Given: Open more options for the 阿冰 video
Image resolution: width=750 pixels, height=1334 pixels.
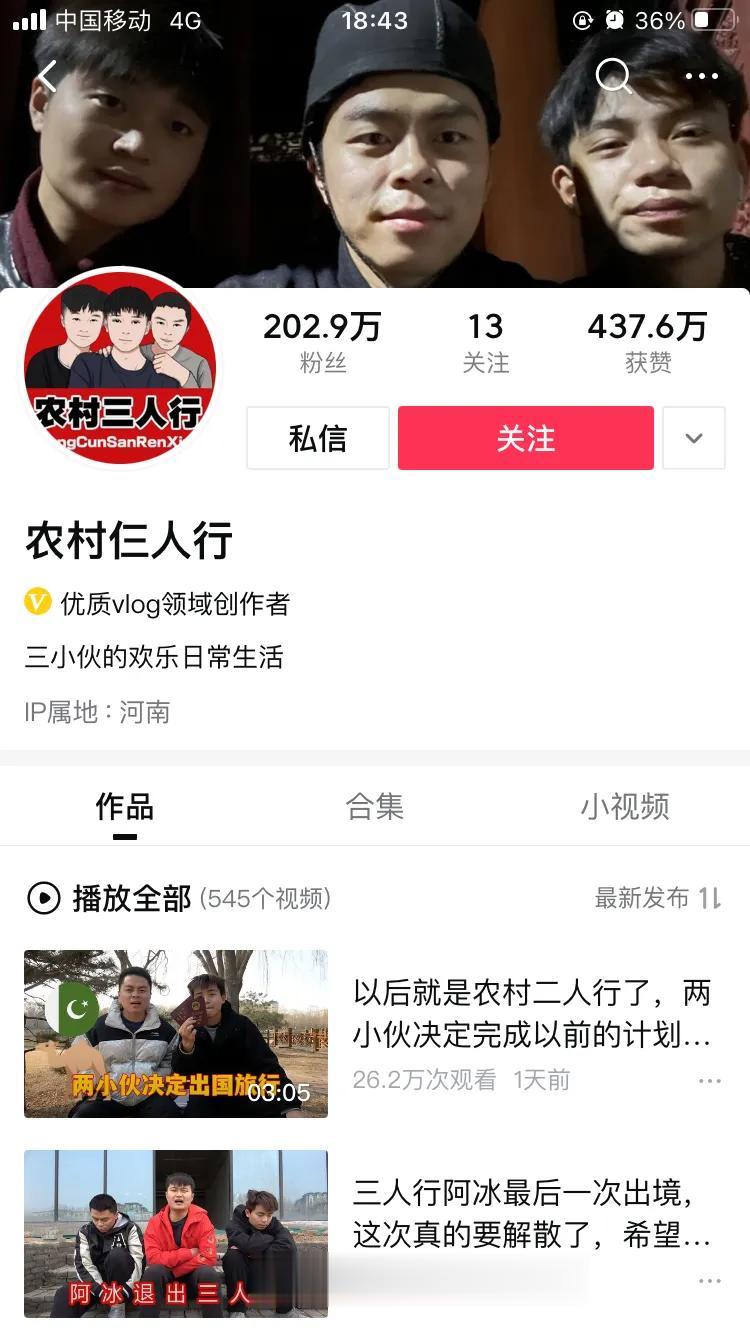Looking at the screenshot, I should (x=709, y=1281).
